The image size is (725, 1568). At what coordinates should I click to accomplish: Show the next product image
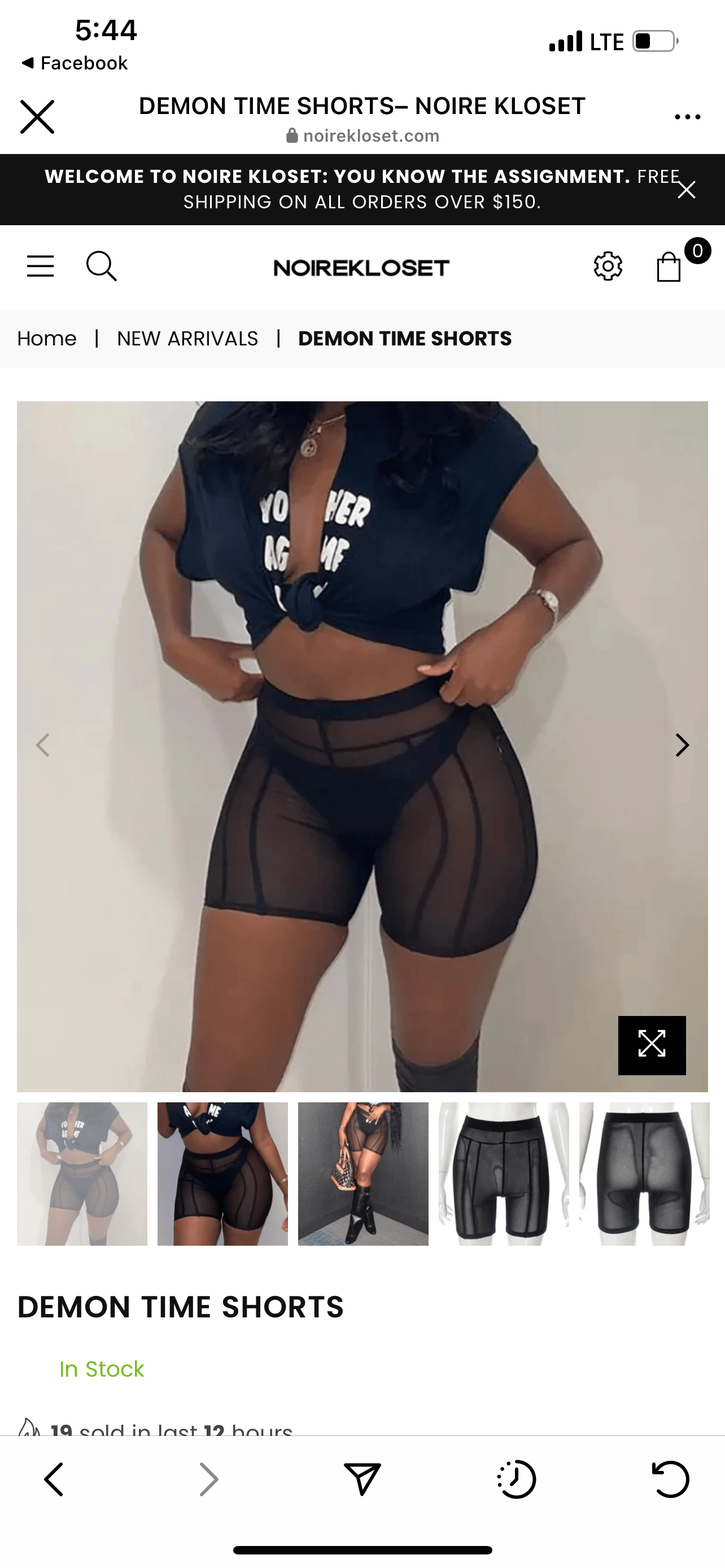click(683, 745)
